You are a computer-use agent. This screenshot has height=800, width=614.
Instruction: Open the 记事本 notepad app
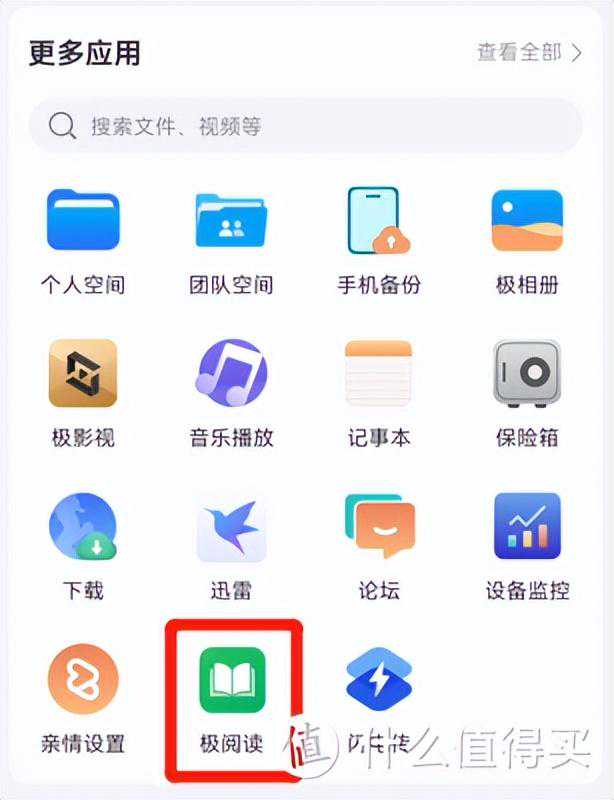[379, 374]
